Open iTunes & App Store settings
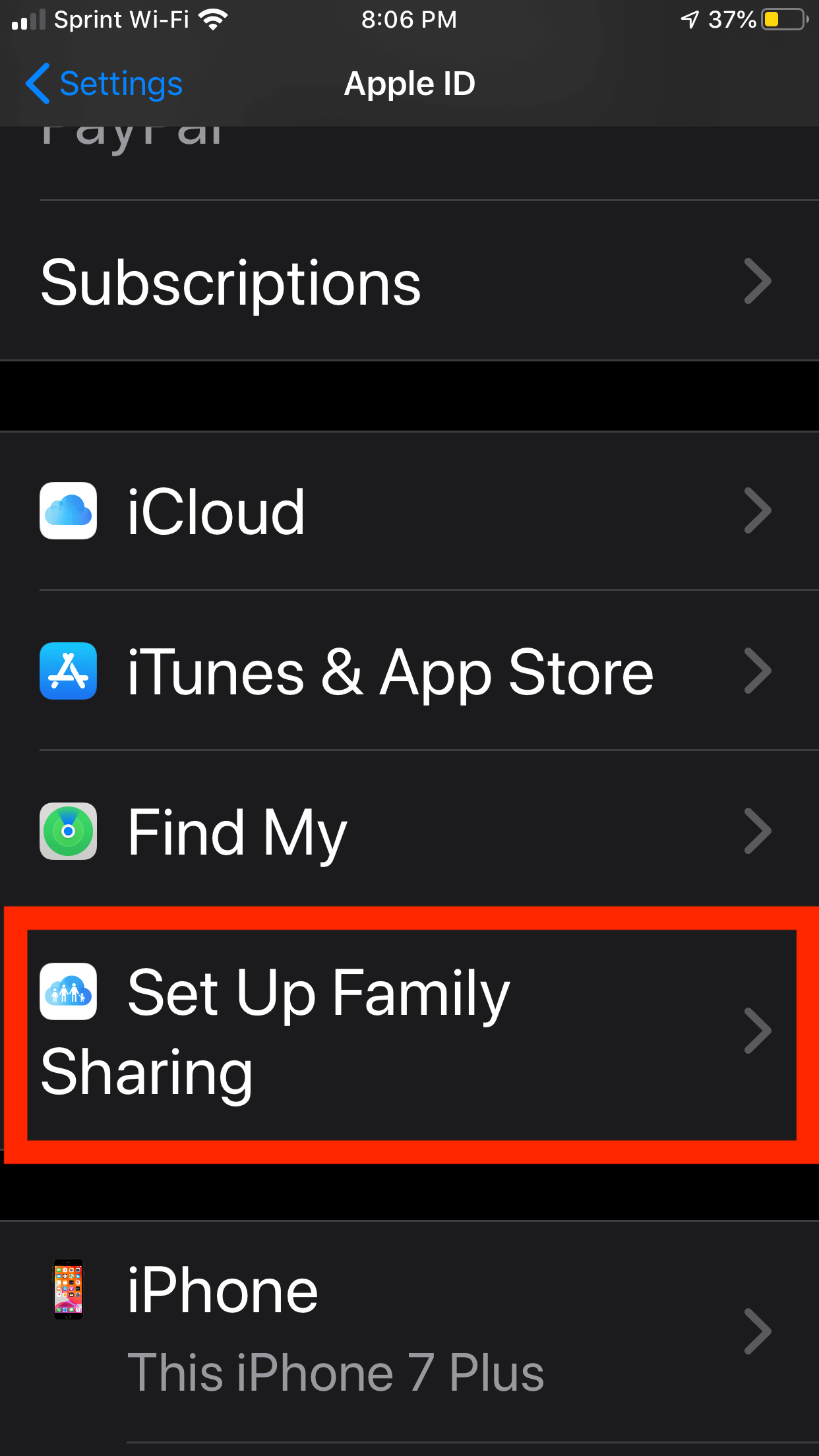The image size is (819, 1456). [409, 671]
